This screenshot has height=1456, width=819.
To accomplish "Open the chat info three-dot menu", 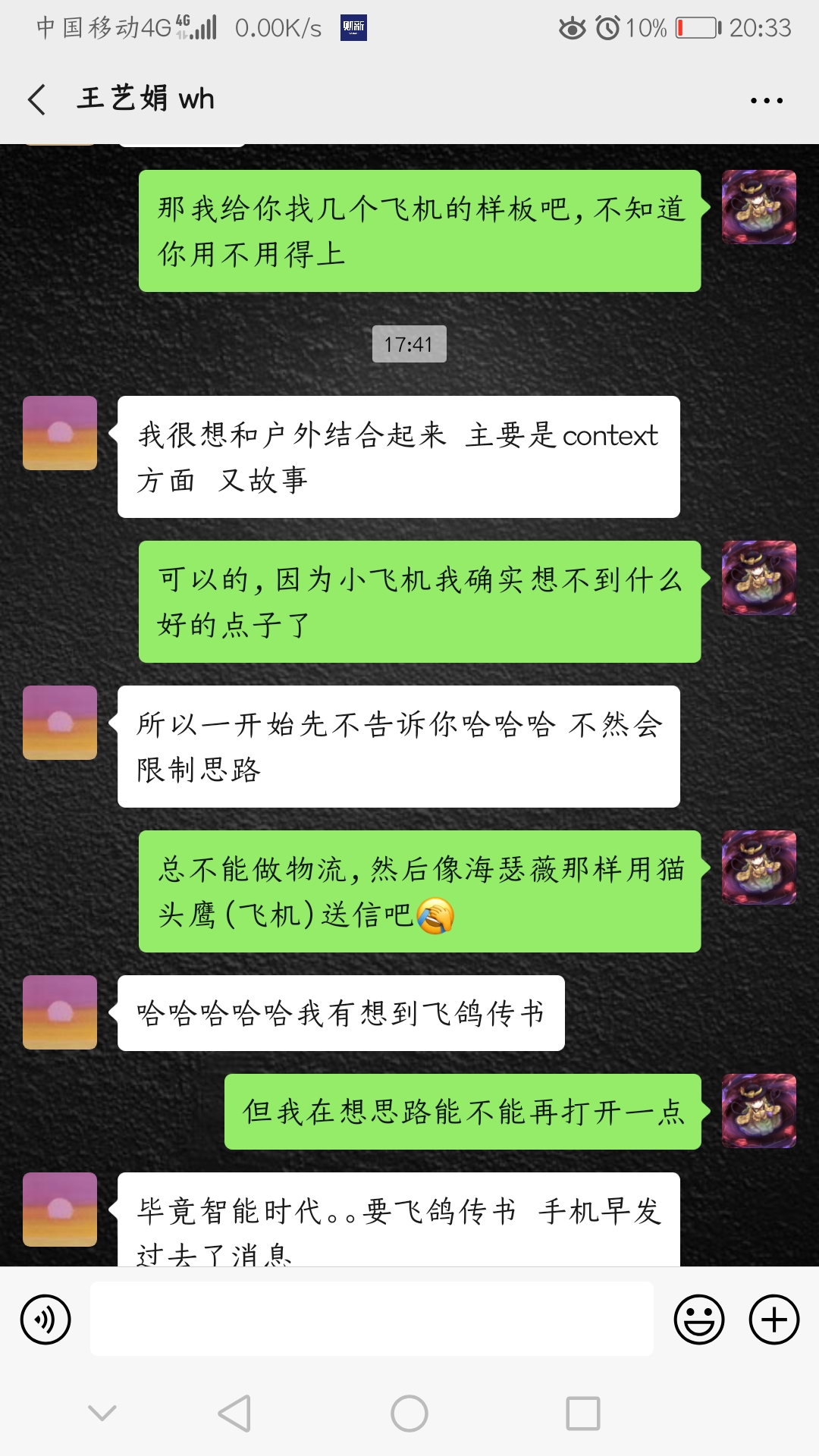I will pos(766,100).
